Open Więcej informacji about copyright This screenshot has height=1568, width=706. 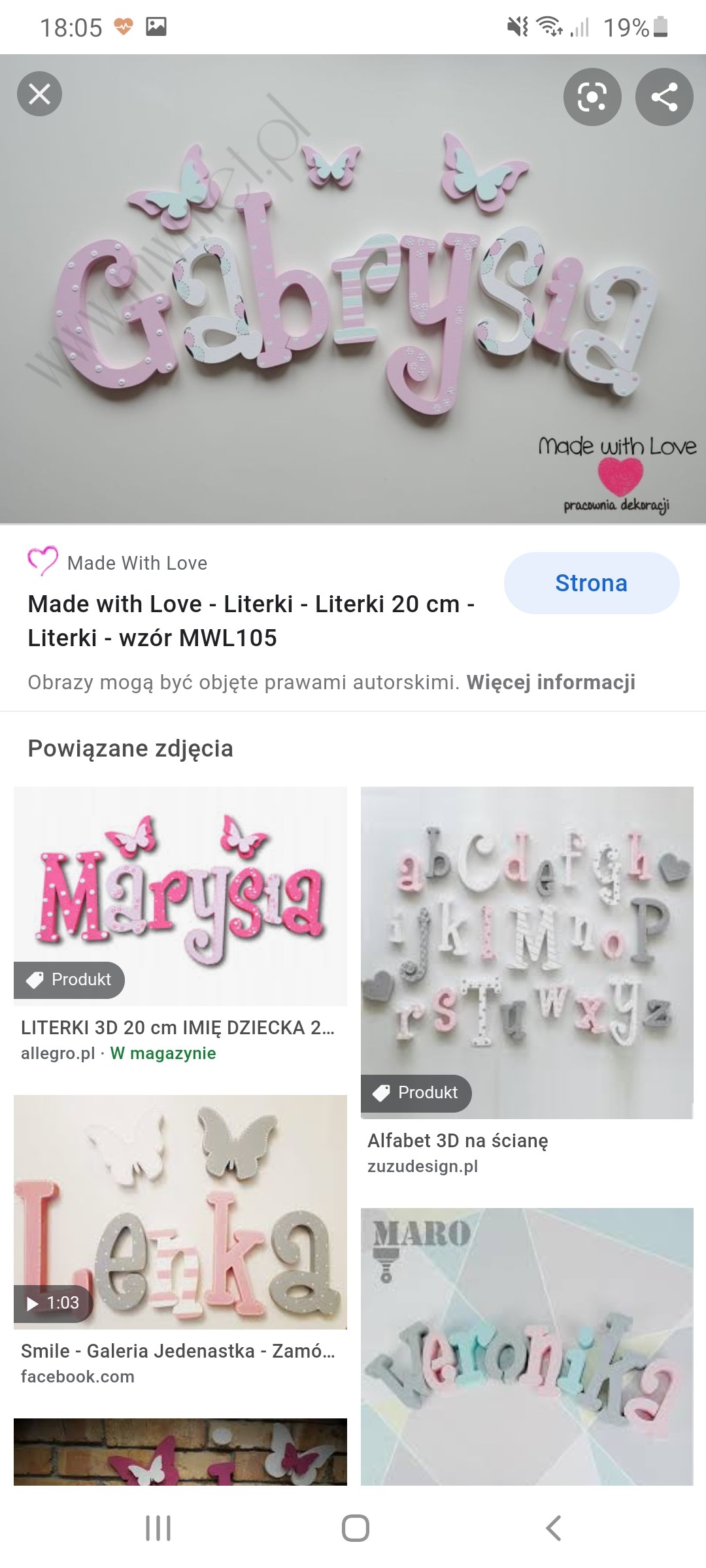point(550,682)
